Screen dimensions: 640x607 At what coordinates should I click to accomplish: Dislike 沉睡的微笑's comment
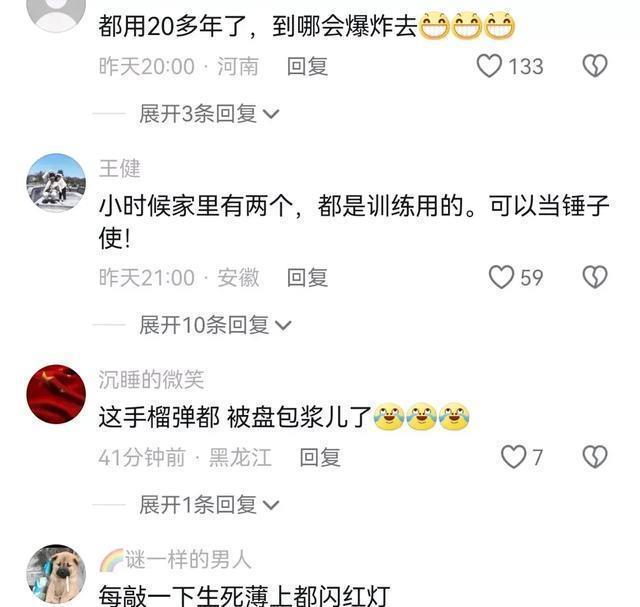[595, 457]
